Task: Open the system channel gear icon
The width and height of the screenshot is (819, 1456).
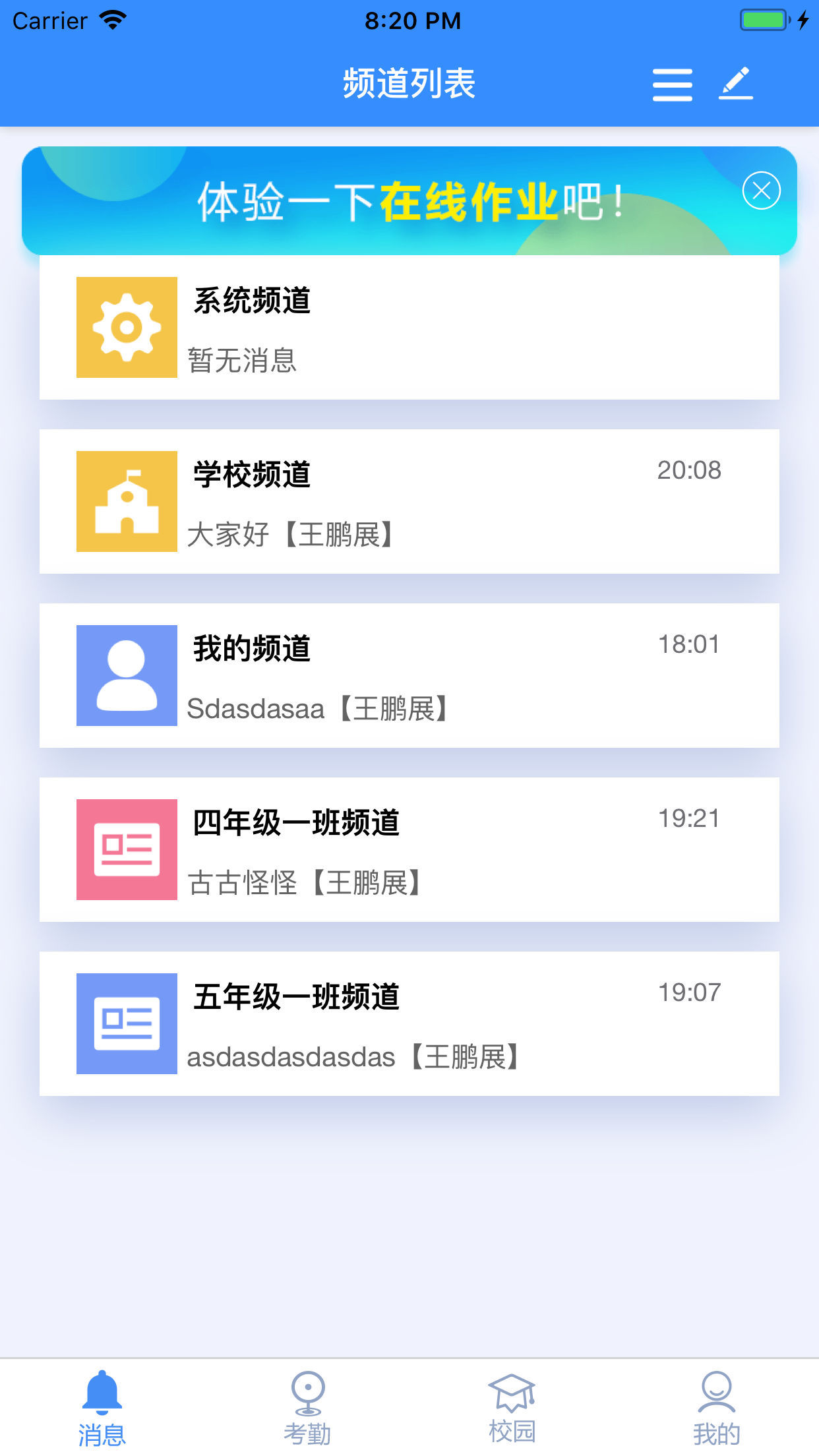Action: 126,327
